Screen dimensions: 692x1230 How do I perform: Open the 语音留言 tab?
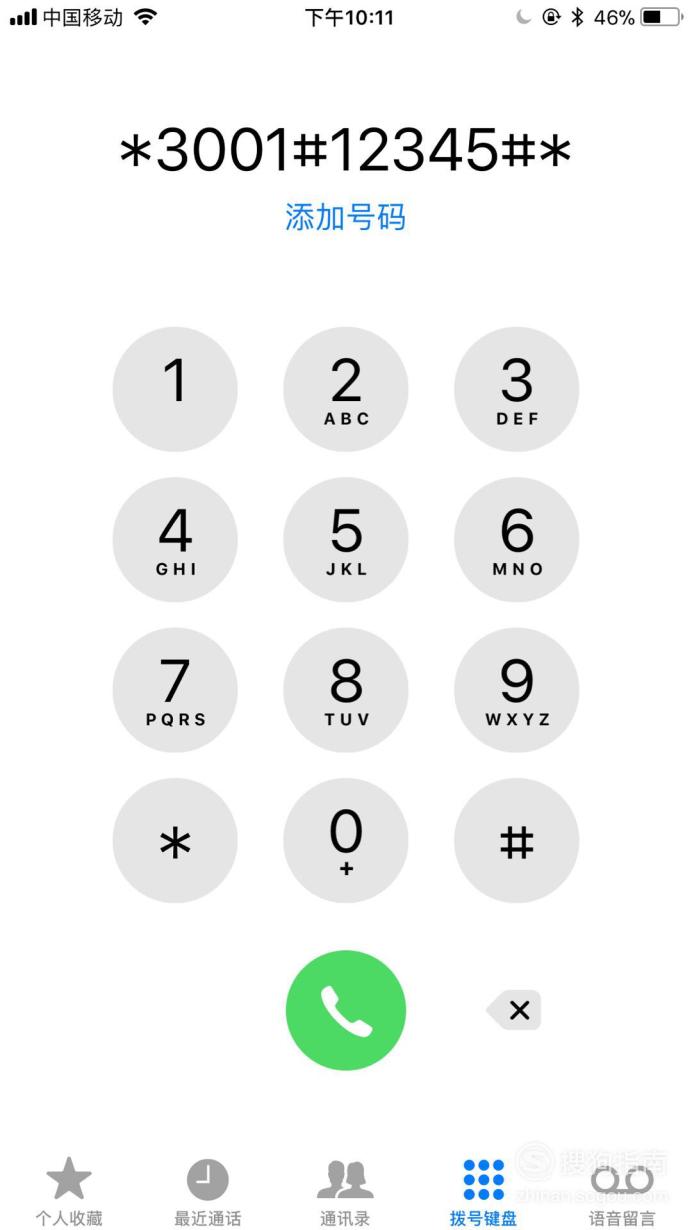pyautogui.click(x=622, y=1190)
